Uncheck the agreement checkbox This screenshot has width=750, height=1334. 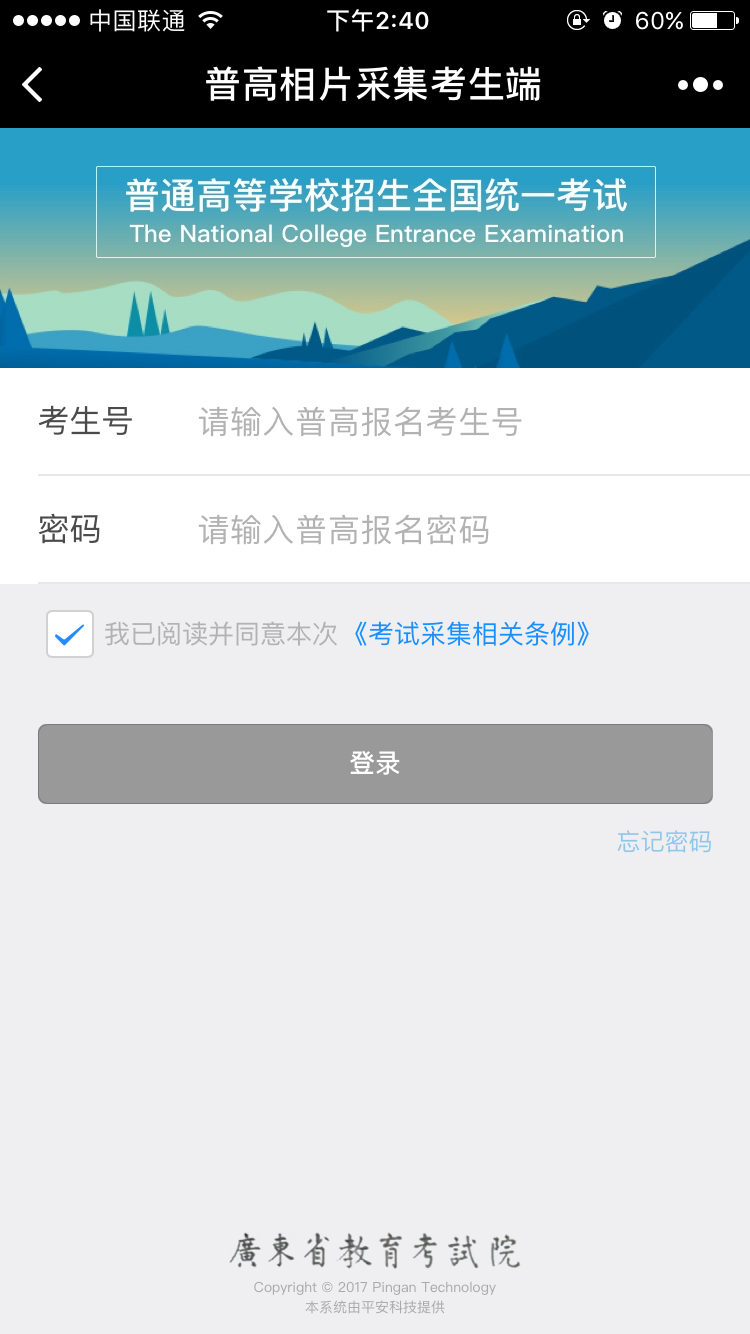click(x=70, y=634)
